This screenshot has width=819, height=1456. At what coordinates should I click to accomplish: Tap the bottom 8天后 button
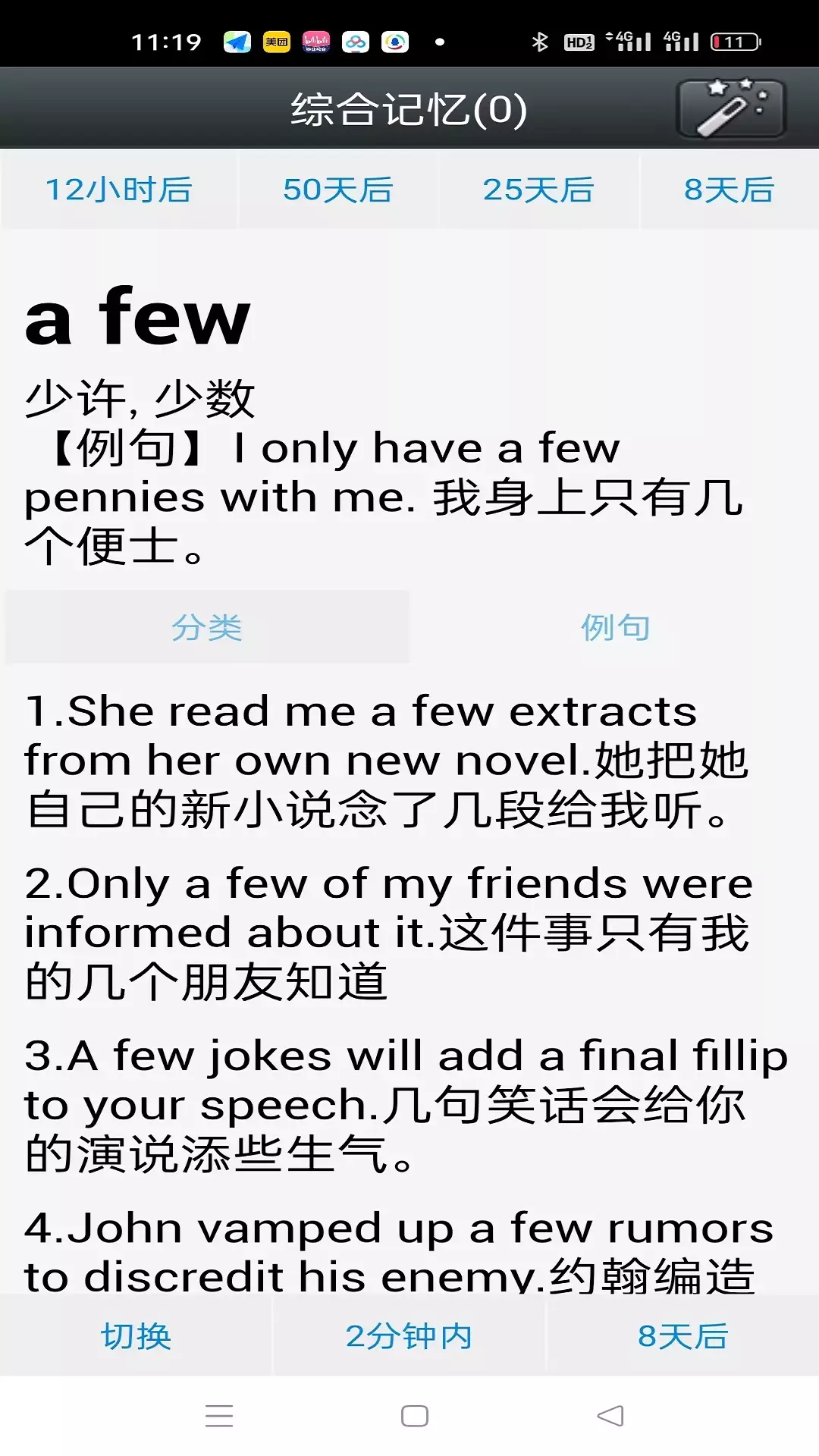(x=682, y=1335)
